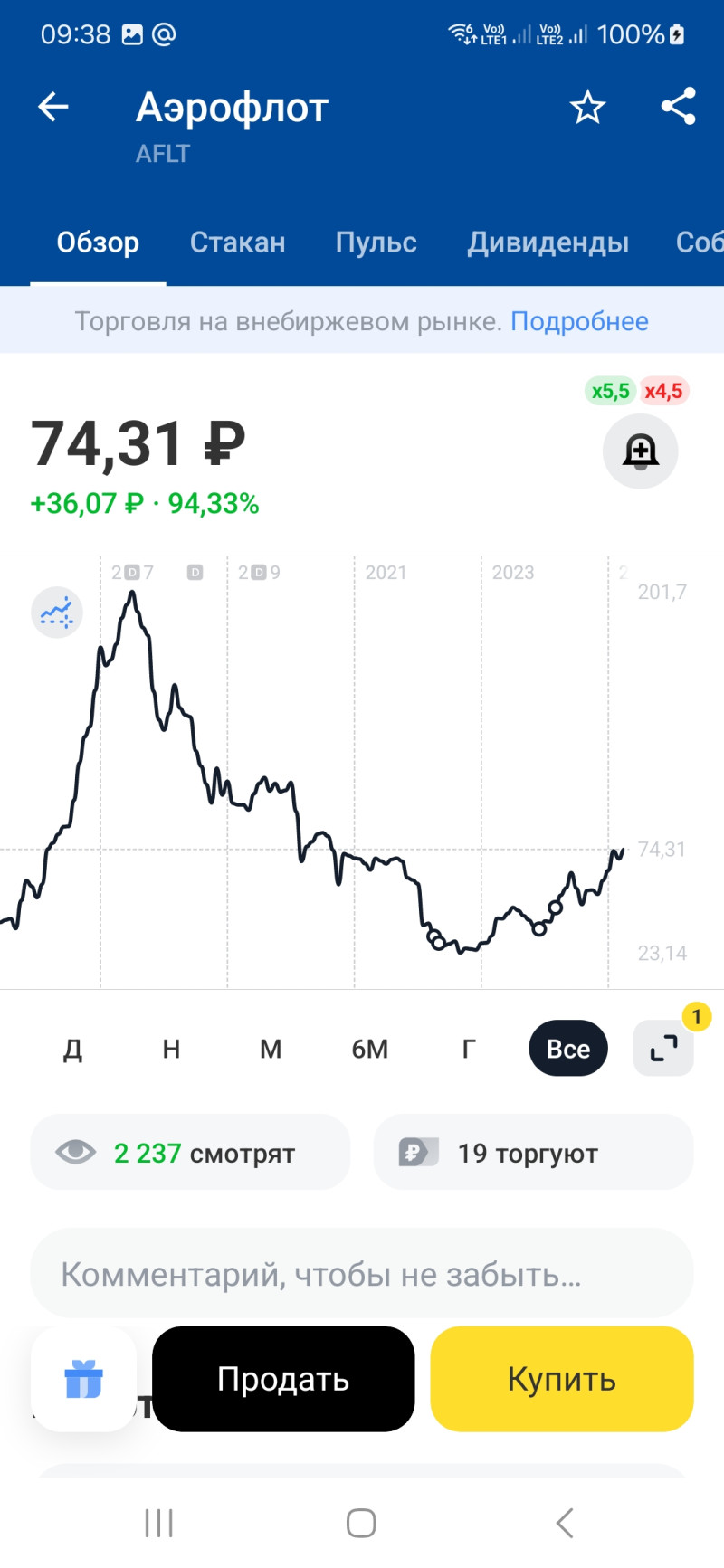Tap the 2 237 смотрят chip

190,1153
